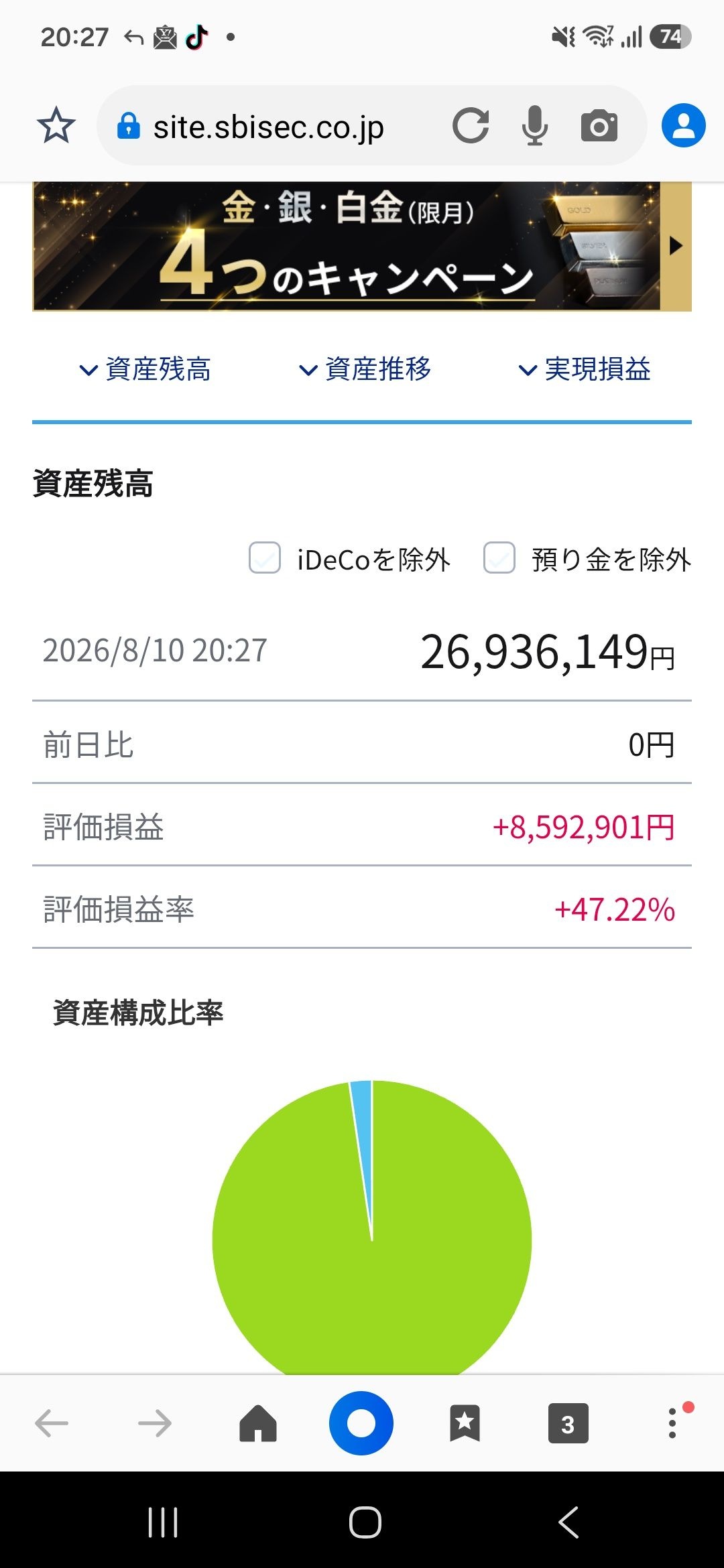Jump to the 実現損益 section
Viewport: 724px width, 1568px height.
[585, 369]
